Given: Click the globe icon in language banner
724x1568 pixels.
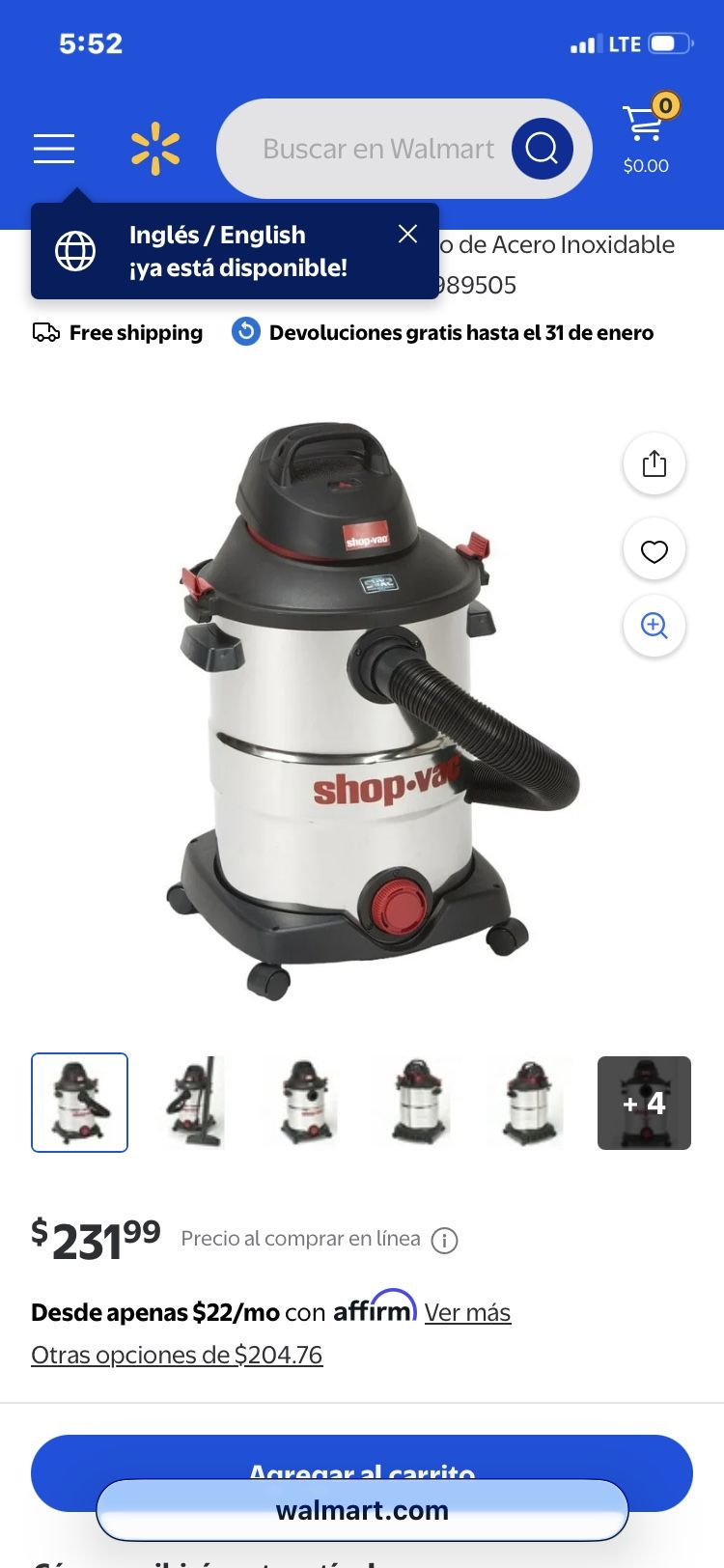Looking at the screenshot, I should point(74,250).
